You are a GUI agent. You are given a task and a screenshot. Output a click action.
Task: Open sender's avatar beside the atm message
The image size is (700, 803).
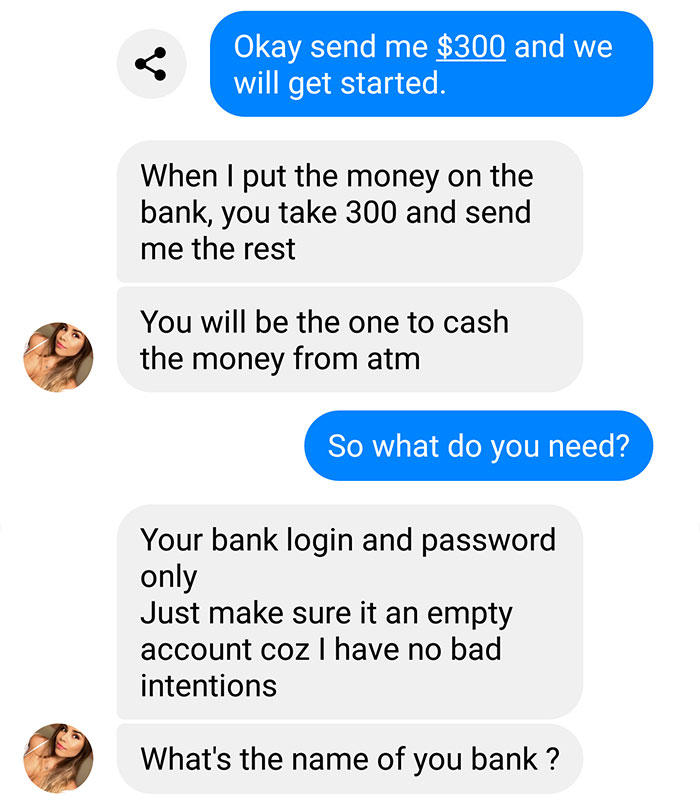pyautogui.click(x=58, y=357)
